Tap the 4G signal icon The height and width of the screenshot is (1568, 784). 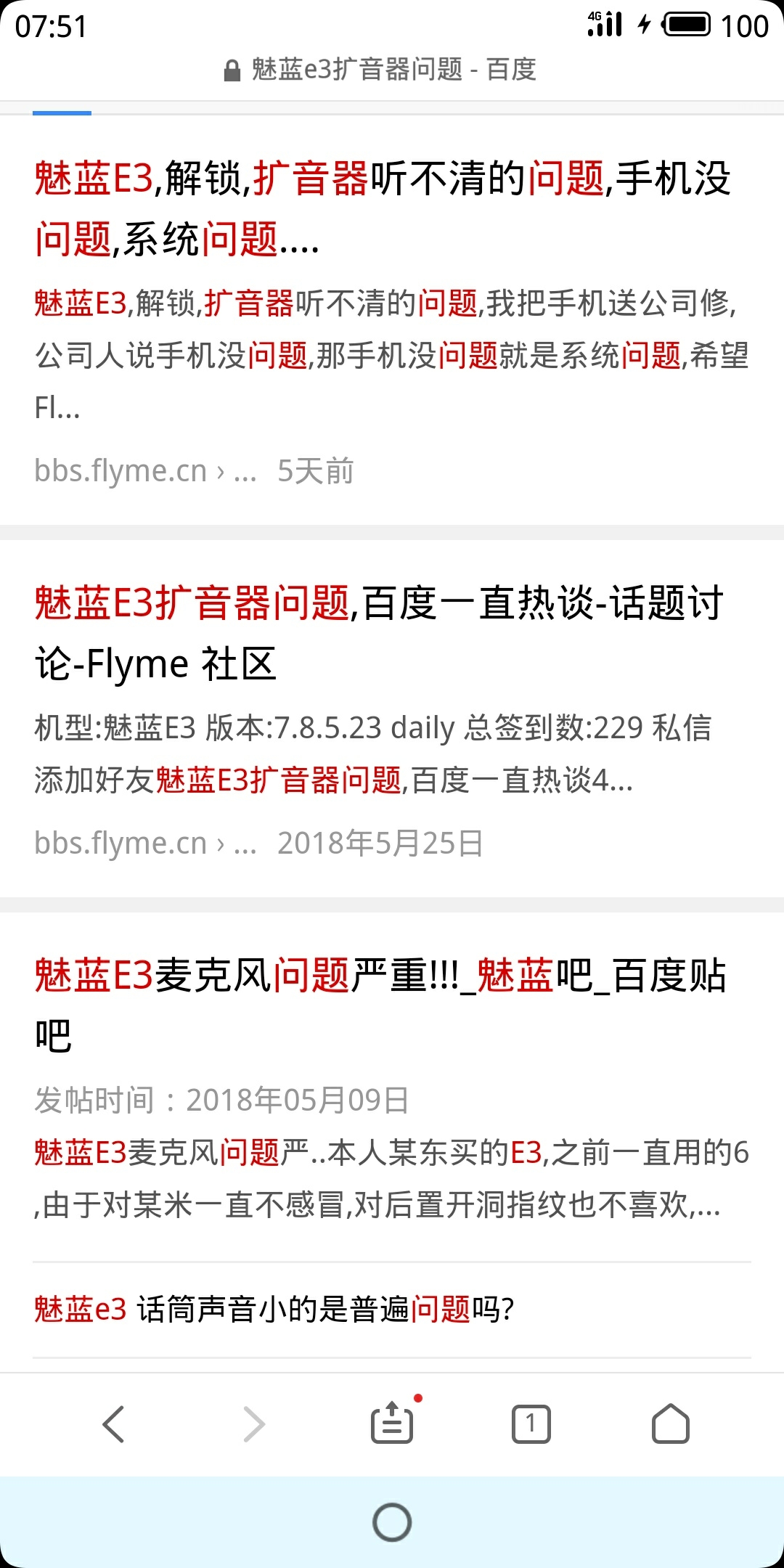[x=604, y=24]
